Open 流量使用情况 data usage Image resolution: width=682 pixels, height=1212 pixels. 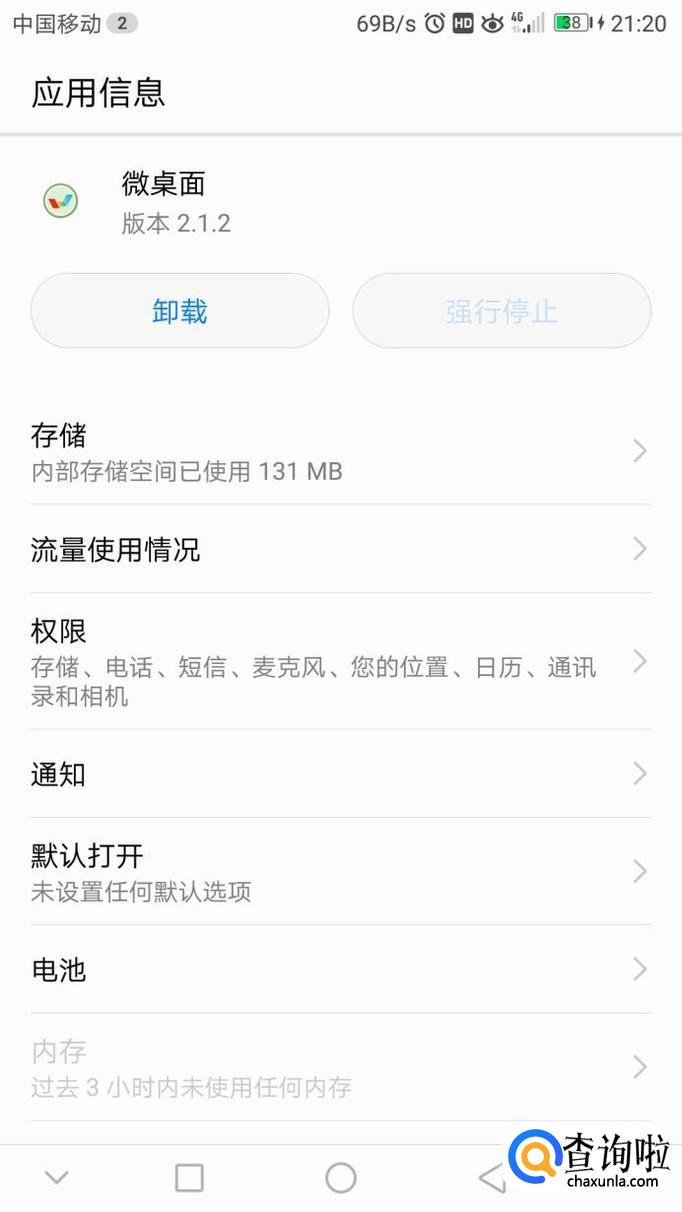(x=340, y=549)
